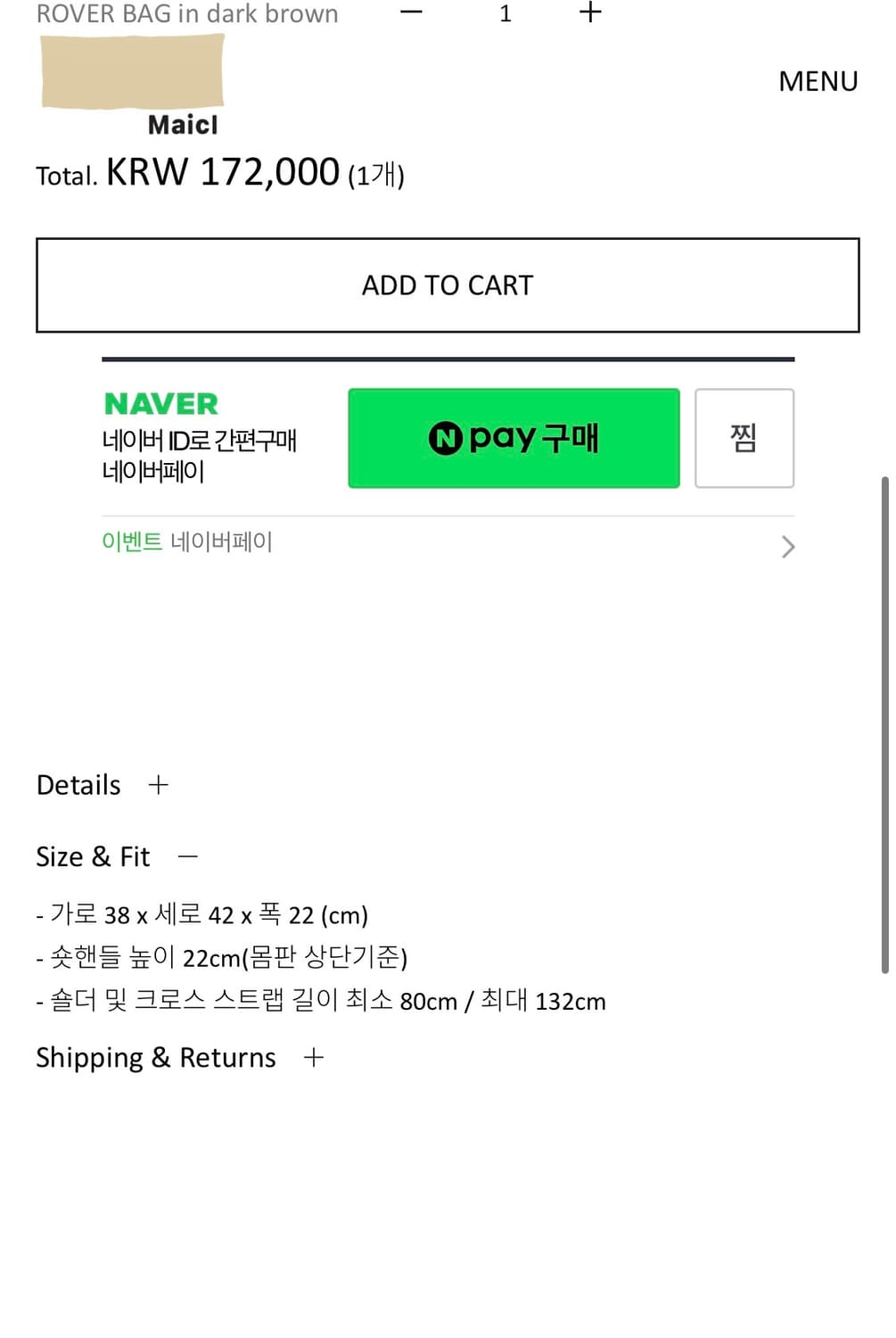Click the quantity value showing 1
Screen dimensions: 896x1338
point(505,12)
